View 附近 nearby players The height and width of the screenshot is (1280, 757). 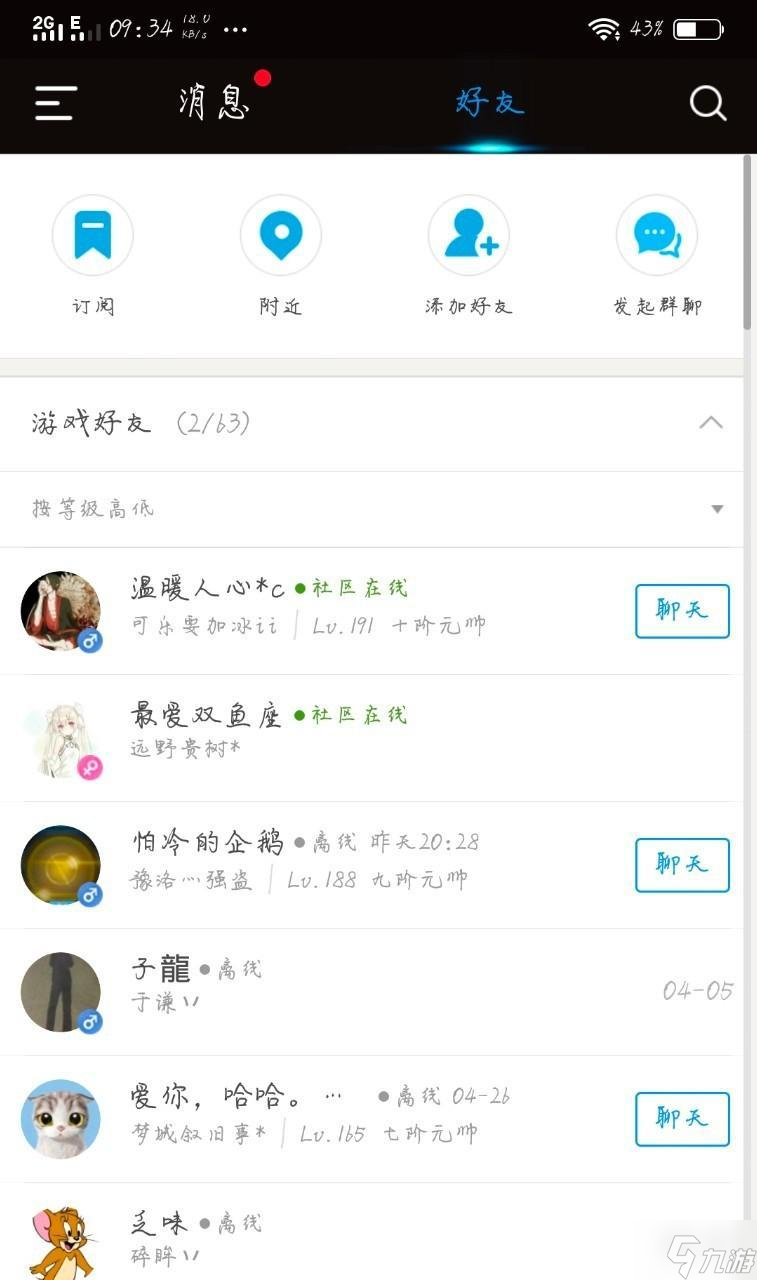[281, 235]
